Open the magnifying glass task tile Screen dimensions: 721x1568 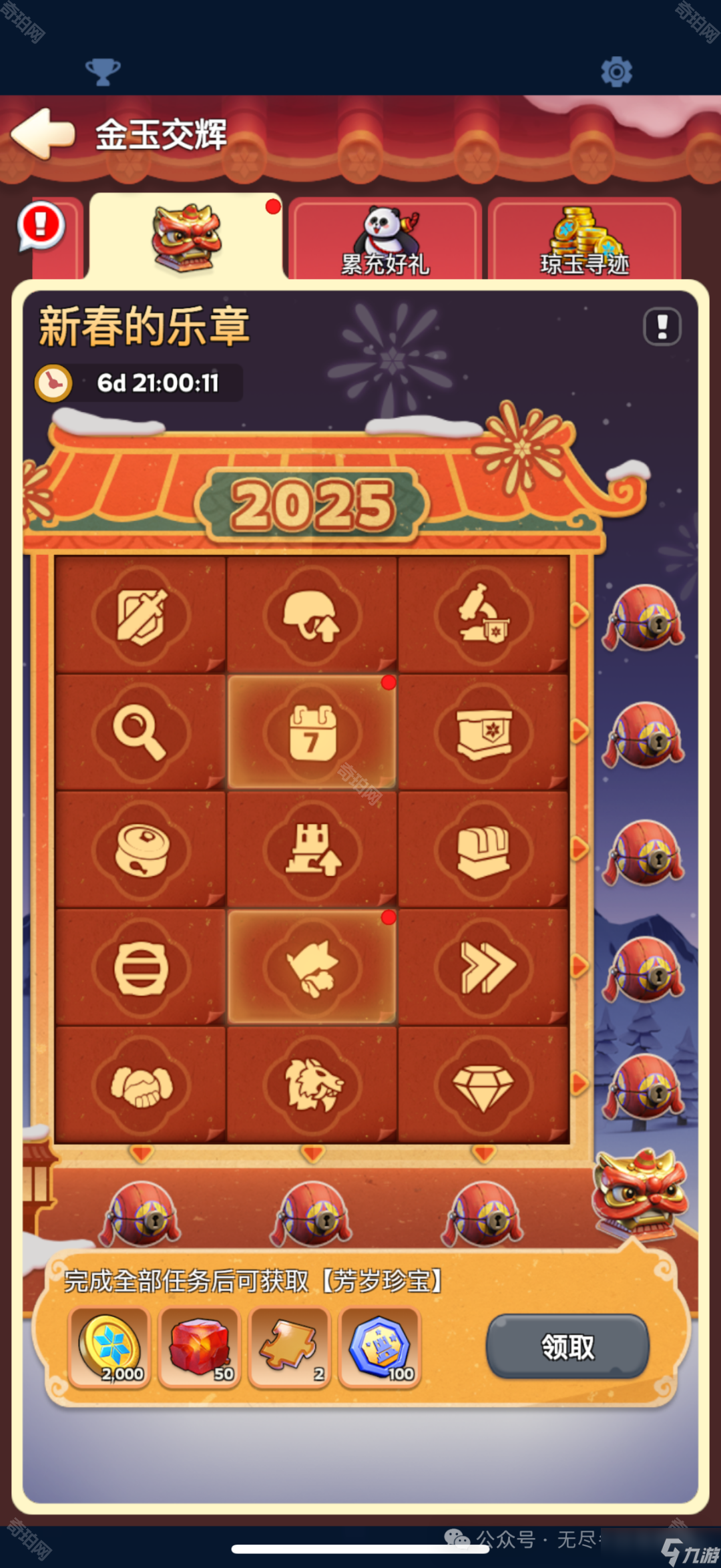click(140, 733)
